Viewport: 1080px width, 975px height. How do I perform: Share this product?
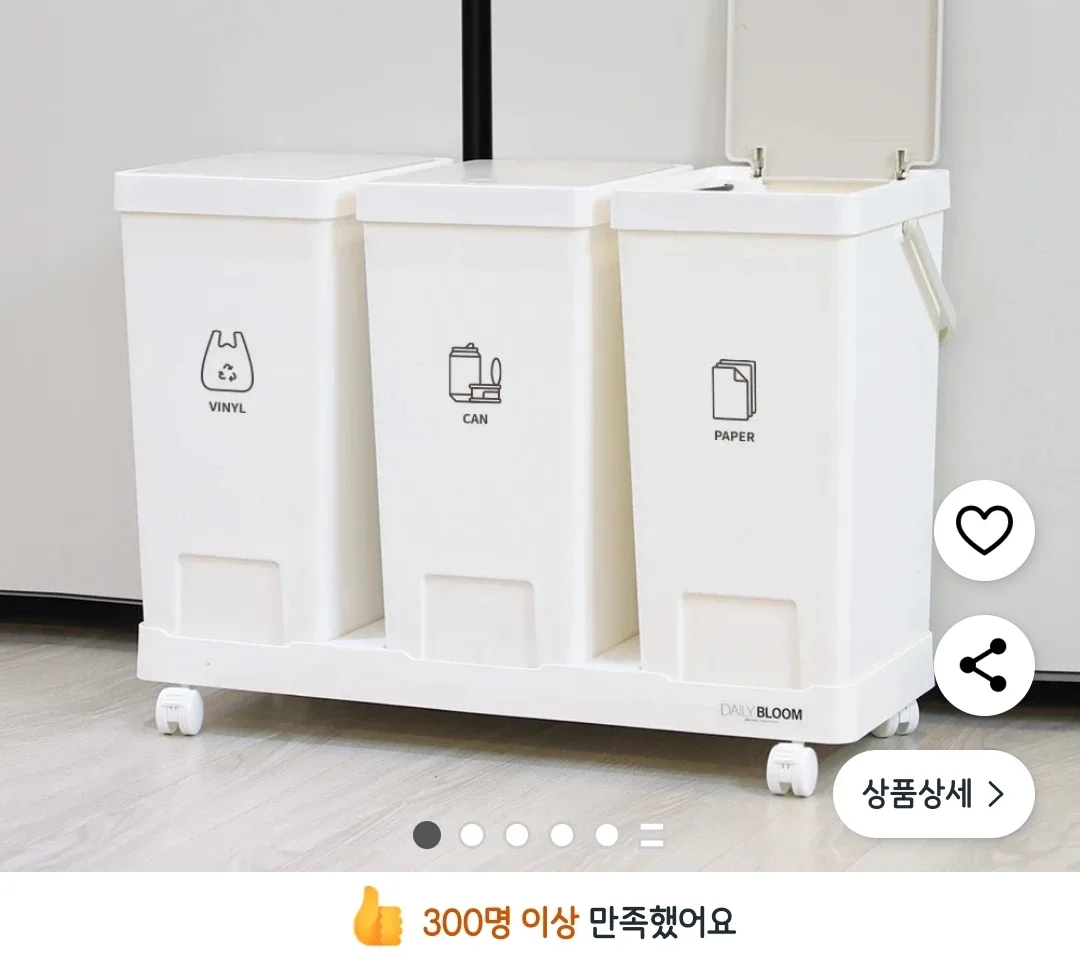pyautogui.click(x=984, y=665)
